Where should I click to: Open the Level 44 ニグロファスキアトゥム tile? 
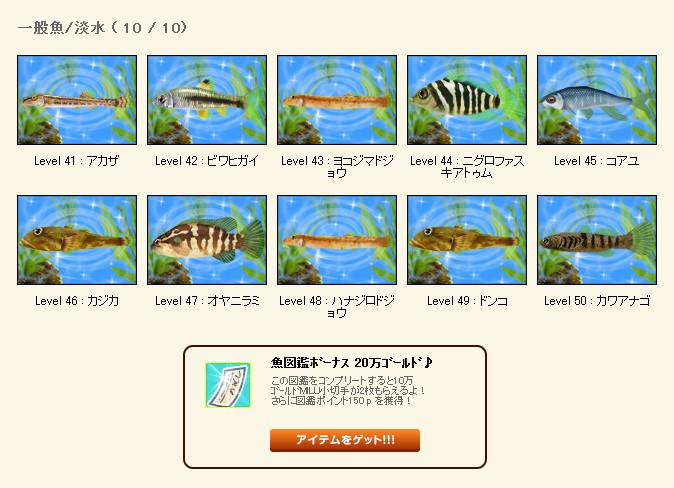(467, 100)
